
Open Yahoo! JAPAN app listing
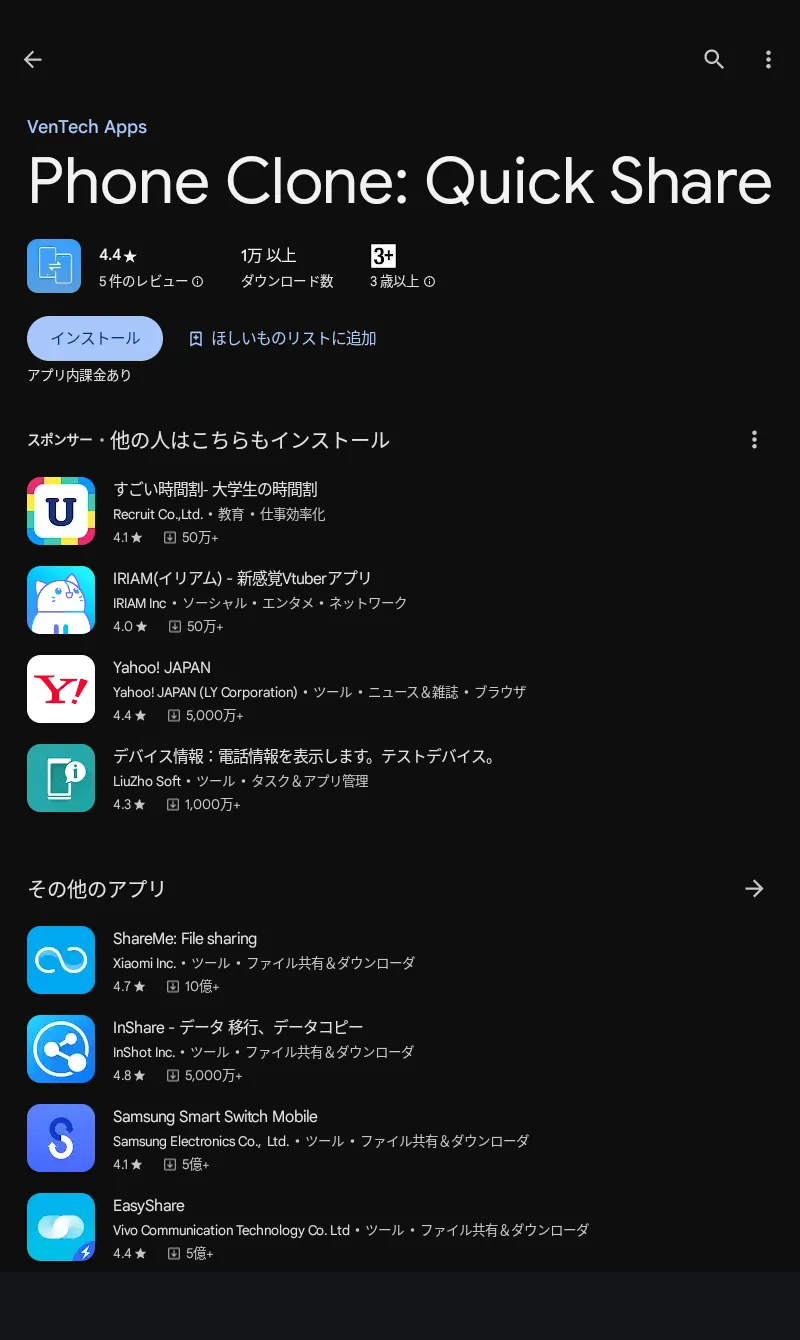coord(400,690)
